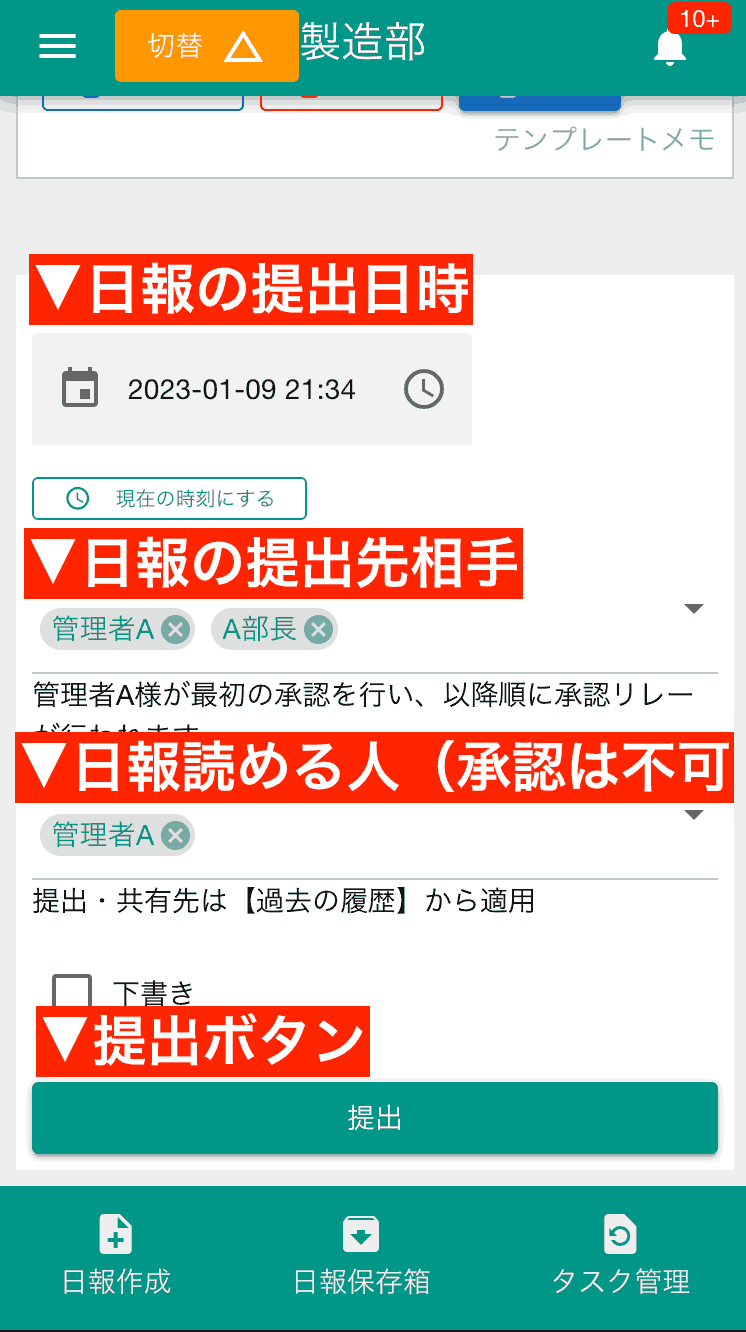Remove 管理者A from the readers list chip
This screenshot has width=746, height=1332.
[x=175, y=835]
